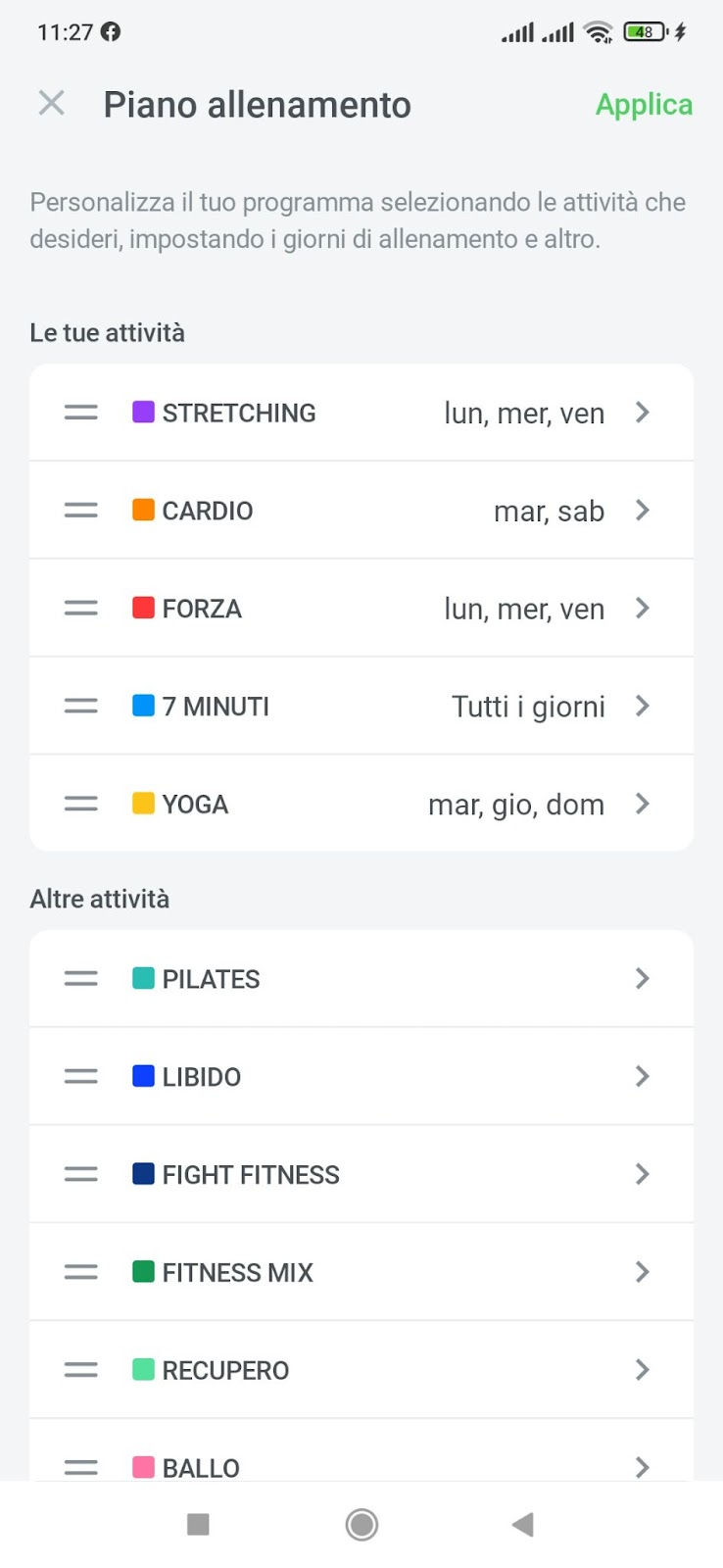Close the Piano allenamento screen
This screenshot has height=1568, width=723.
point(52,103)
